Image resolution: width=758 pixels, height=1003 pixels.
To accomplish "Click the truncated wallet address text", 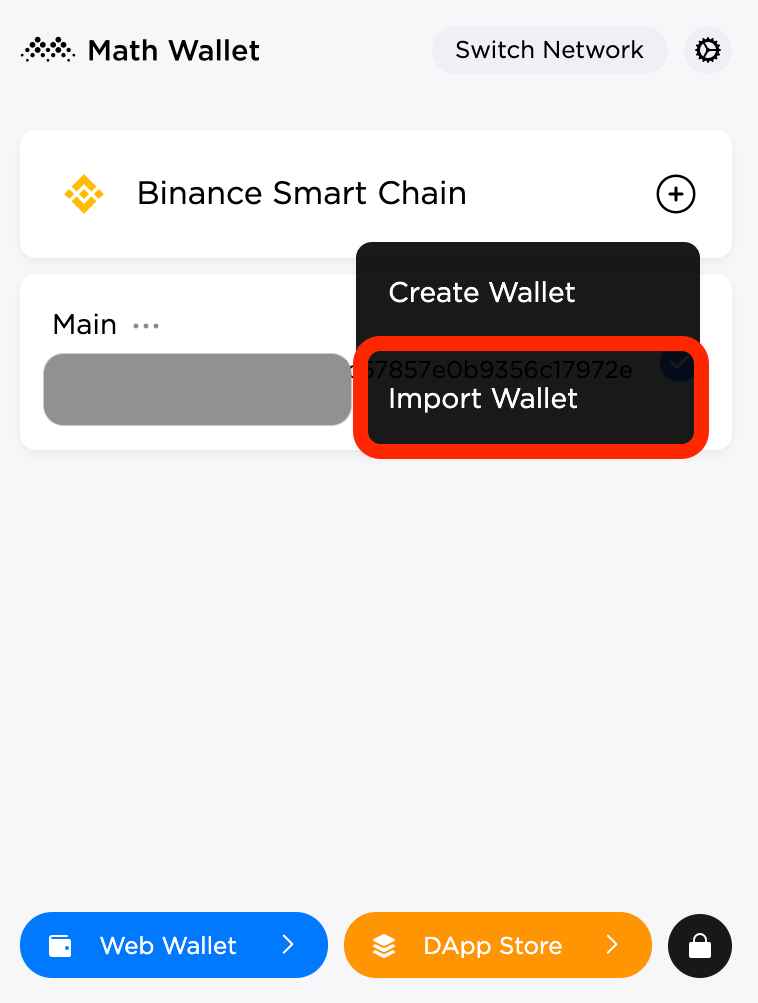I will pyautogui.click(x=490, y=369).
